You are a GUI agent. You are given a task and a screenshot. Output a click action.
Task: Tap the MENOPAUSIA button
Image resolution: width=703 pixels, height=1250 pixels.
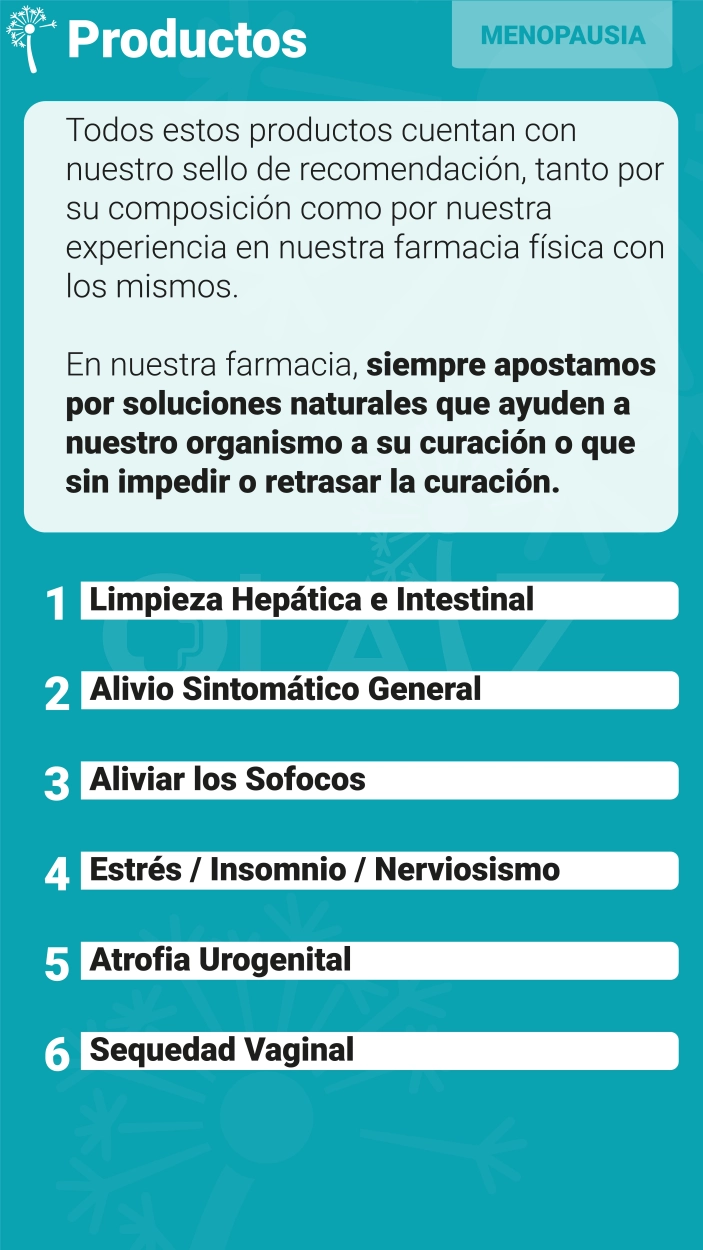click(562, 36)
